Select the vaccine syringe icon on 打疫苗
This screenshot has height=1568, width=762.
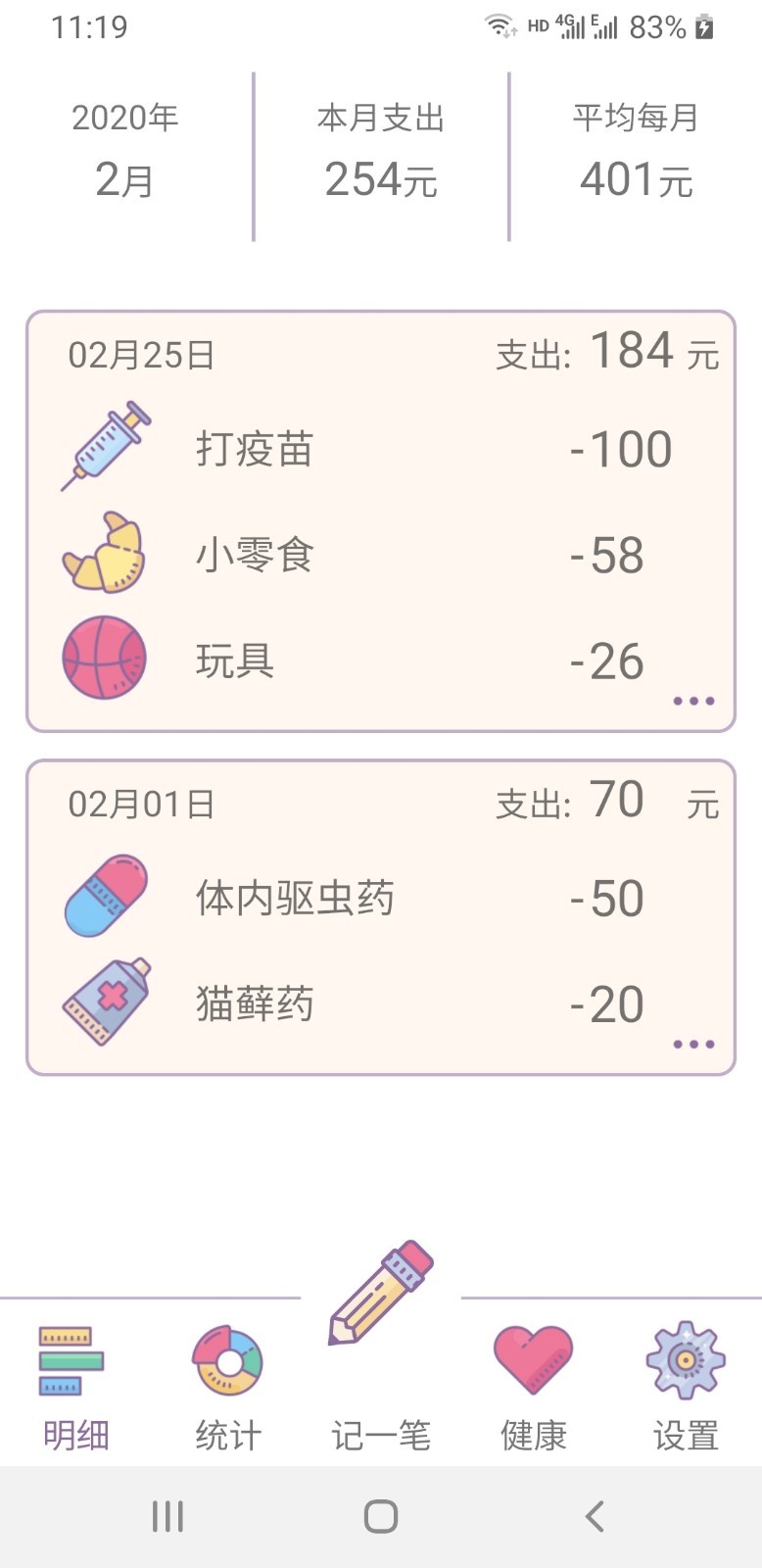(104, 446)
